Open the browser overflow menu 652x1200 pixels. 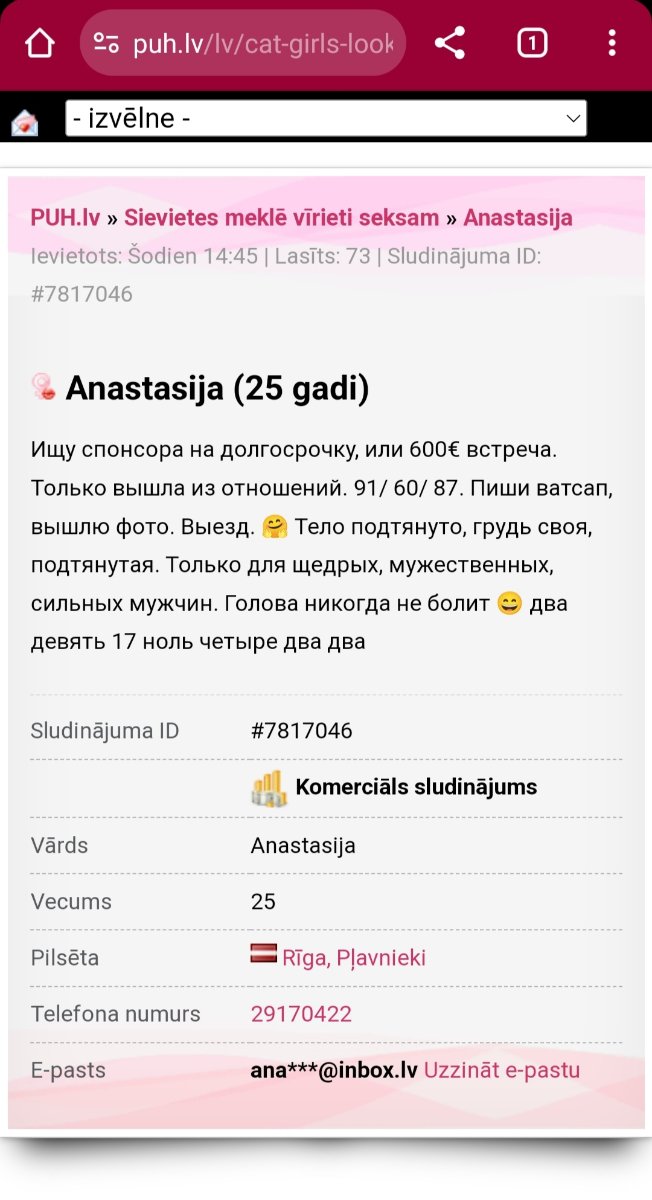[612, 43]
